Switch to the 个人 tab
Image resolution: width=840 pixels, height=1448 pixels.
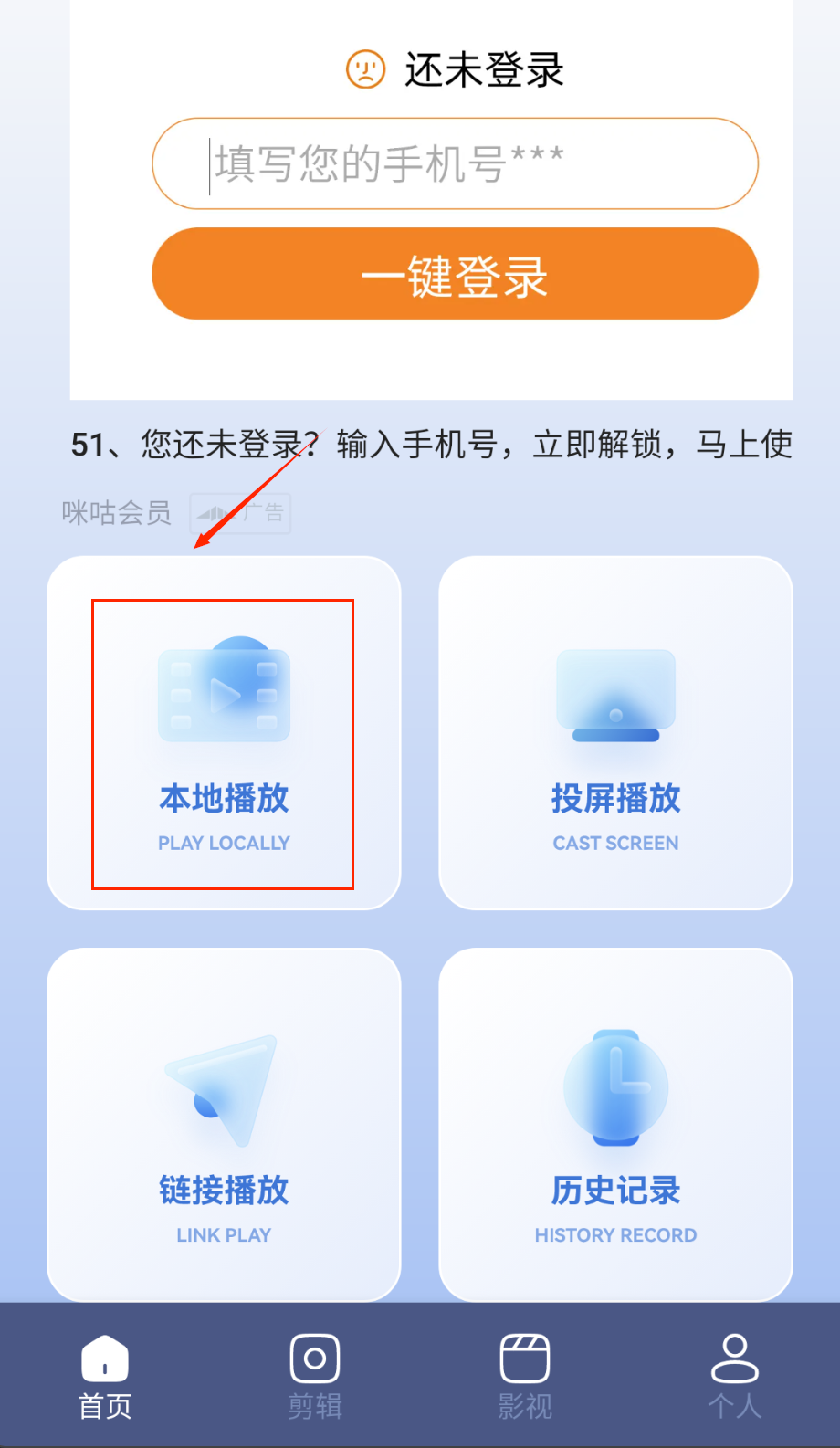735,1377
